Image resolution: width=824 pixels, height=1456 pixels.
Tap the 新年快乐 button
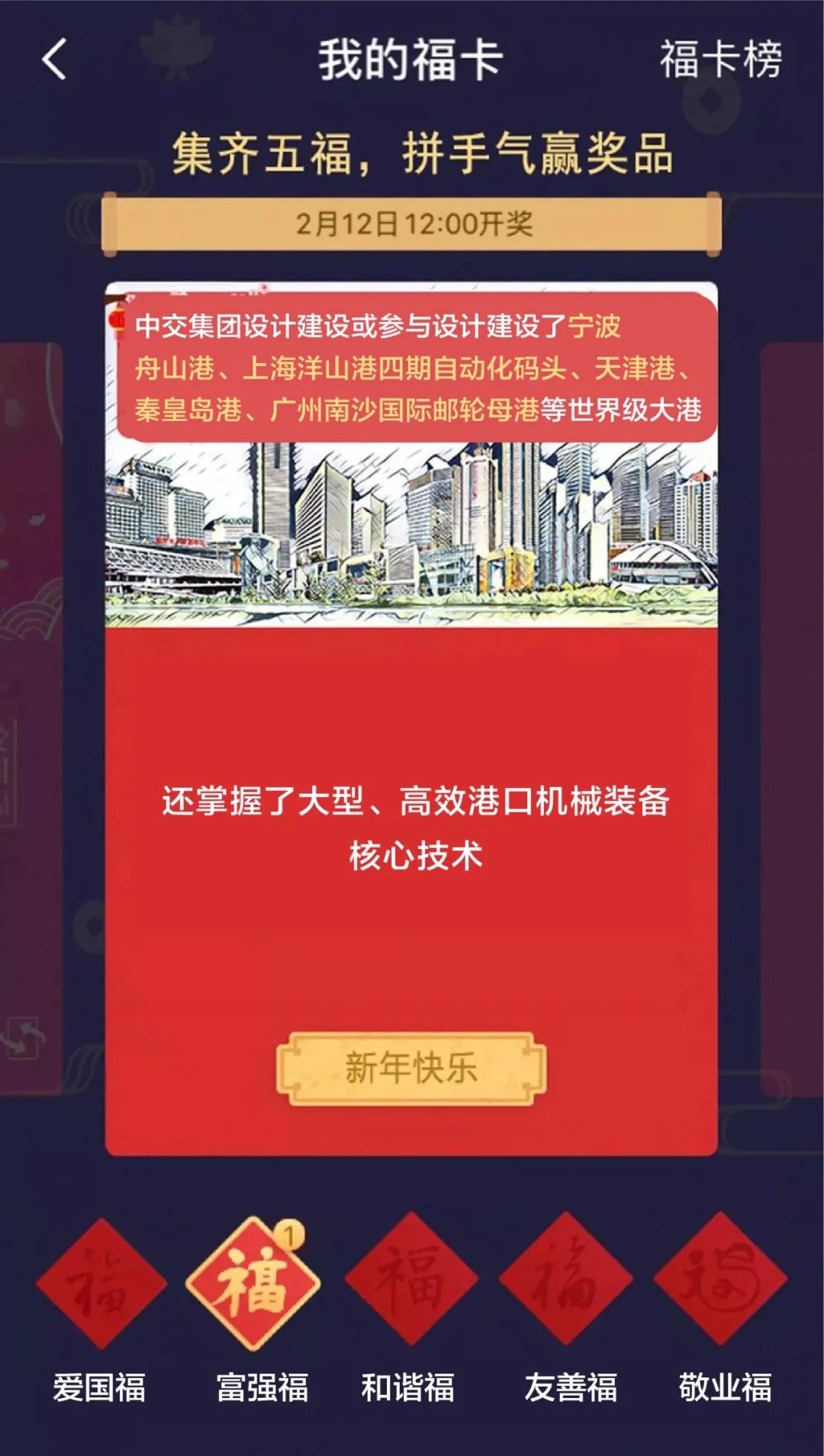pos(411,1069)
